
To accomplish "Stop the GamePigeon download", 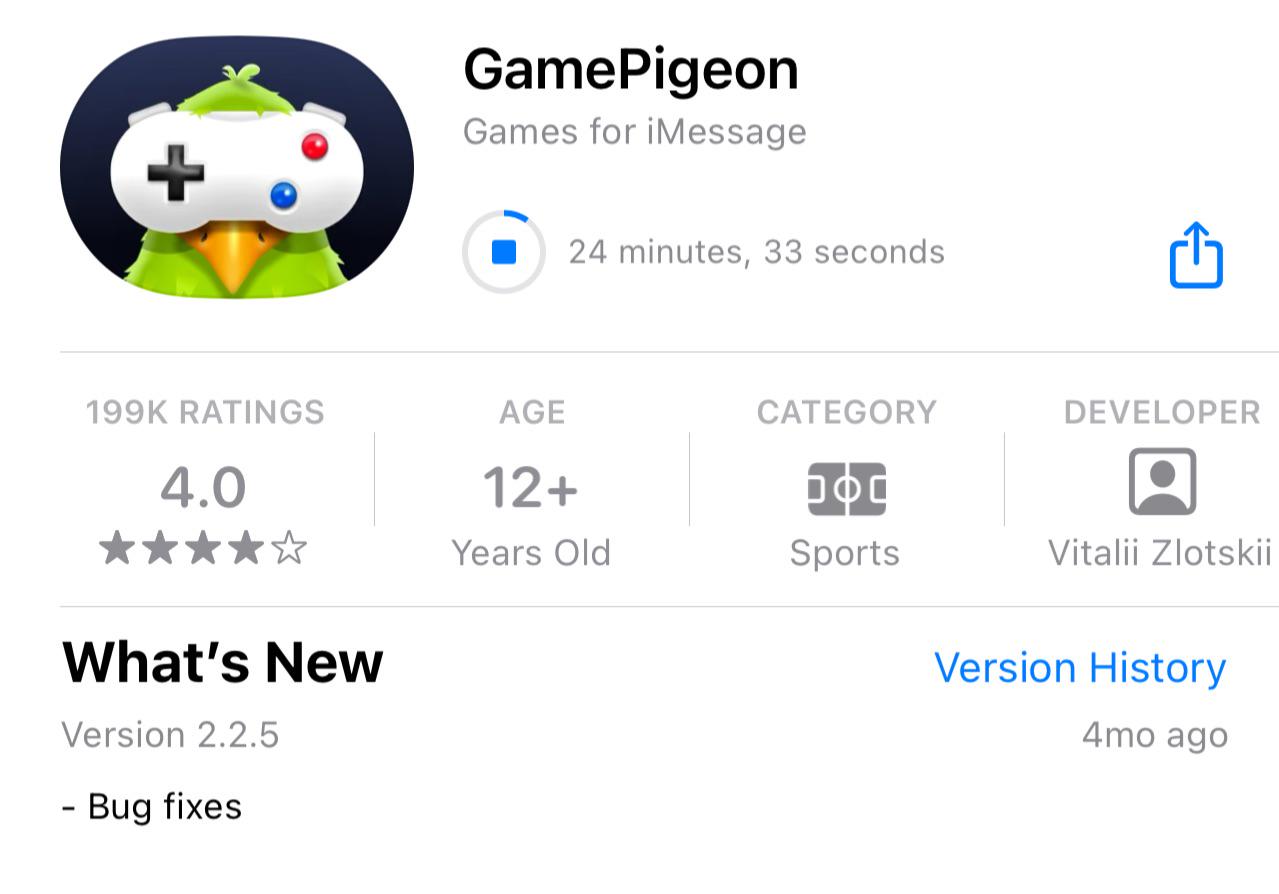I will point(504,252).
